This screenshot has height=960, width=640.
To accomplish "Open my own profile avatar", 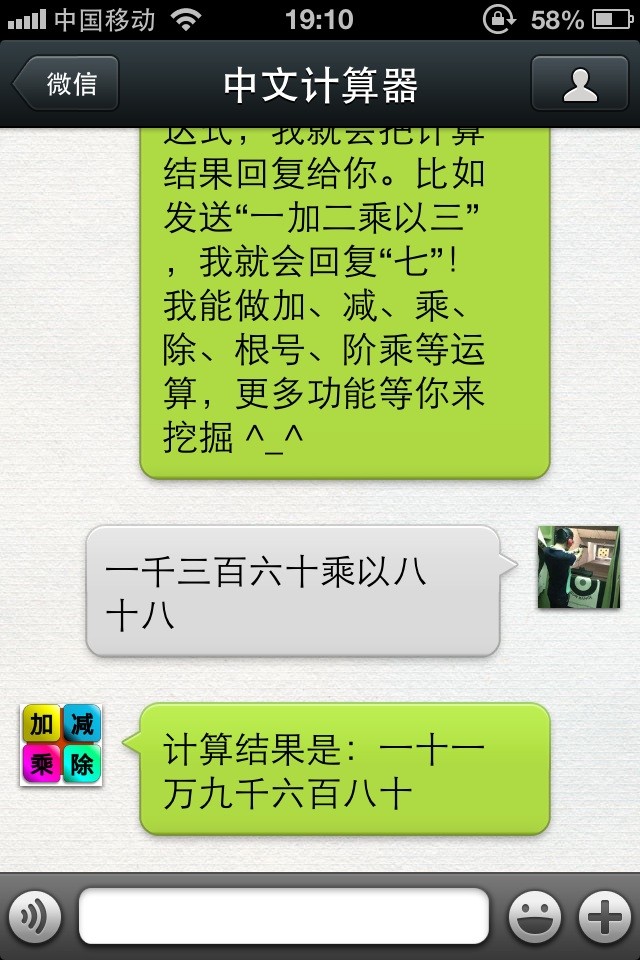I will [578, 567].
